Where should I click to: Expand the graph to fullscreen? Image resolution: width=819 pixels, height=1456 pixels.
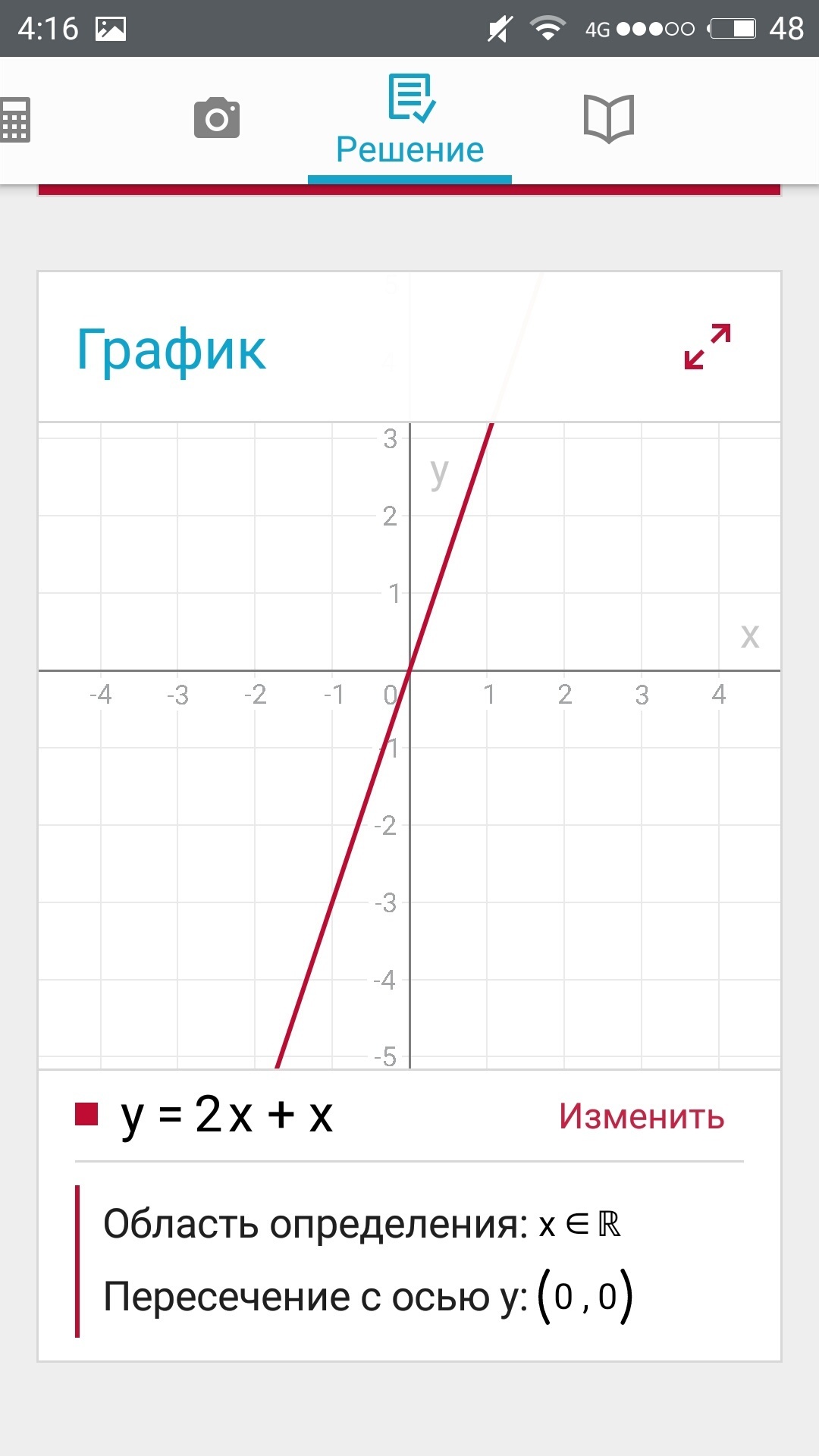[x=707, y=347]
